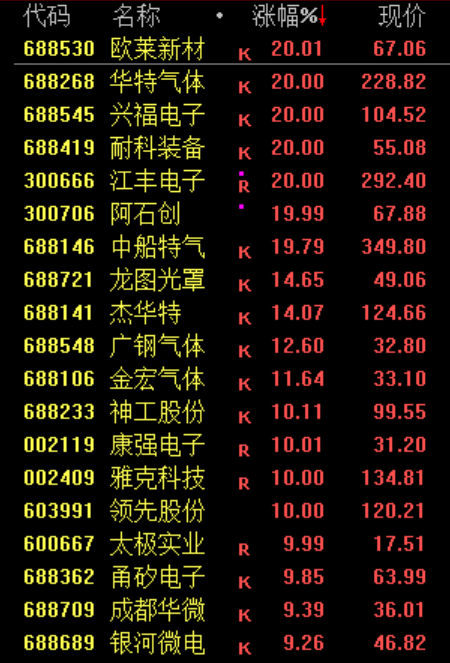Select the 太极实业 row

click(225, 543)
